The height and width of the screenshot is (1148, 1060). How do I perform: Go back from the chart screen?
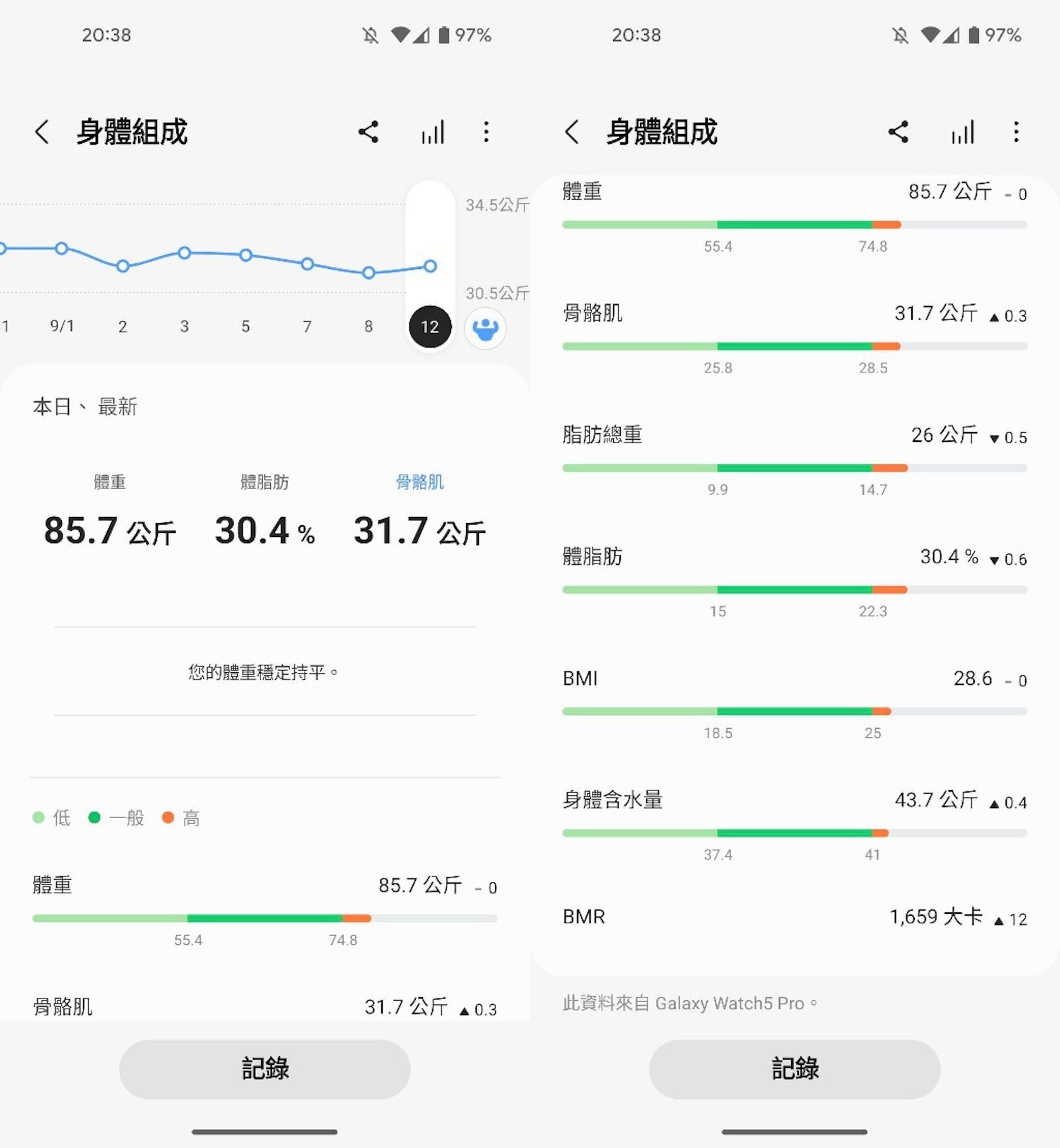click(x=42, y=132)
